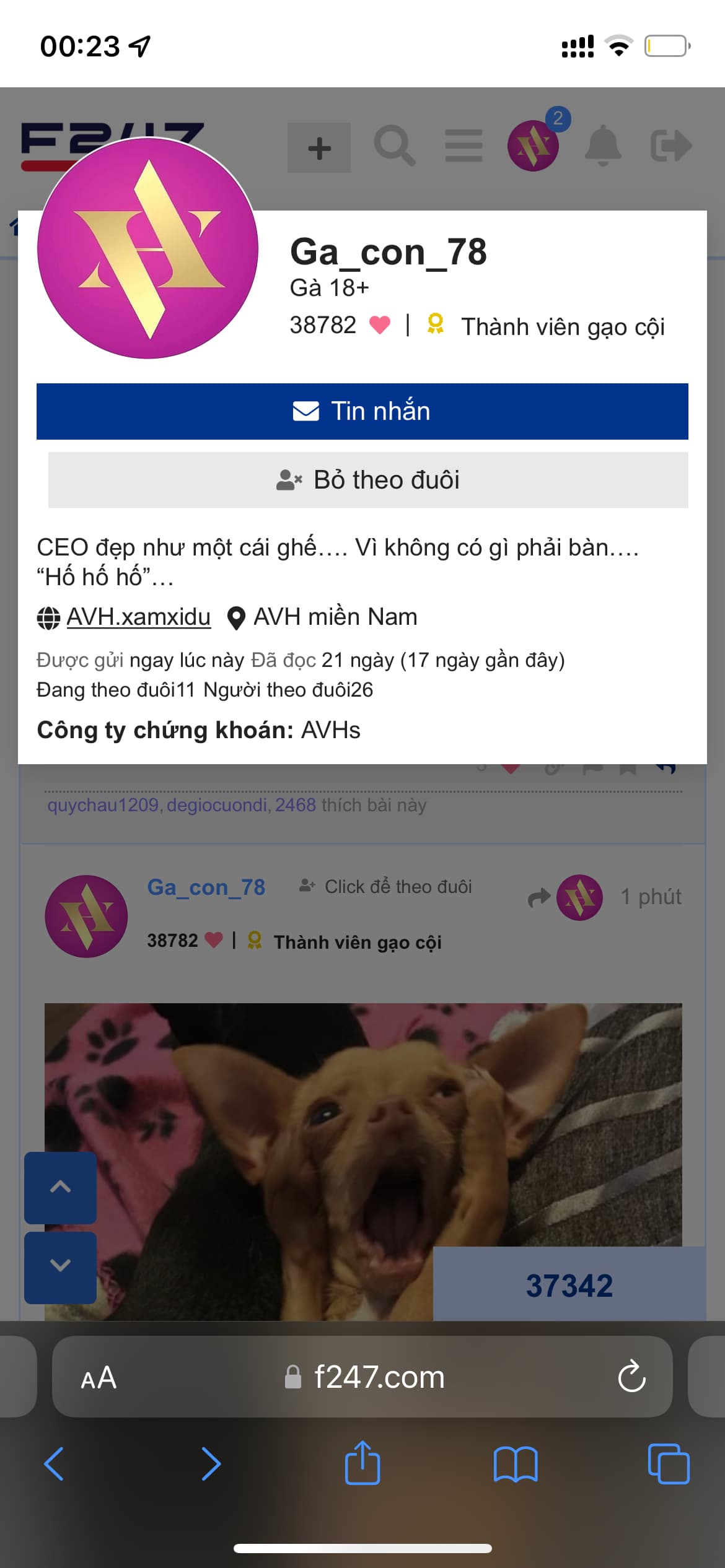Unfollow user with Bỏ theo đuôi

point(368,480)
